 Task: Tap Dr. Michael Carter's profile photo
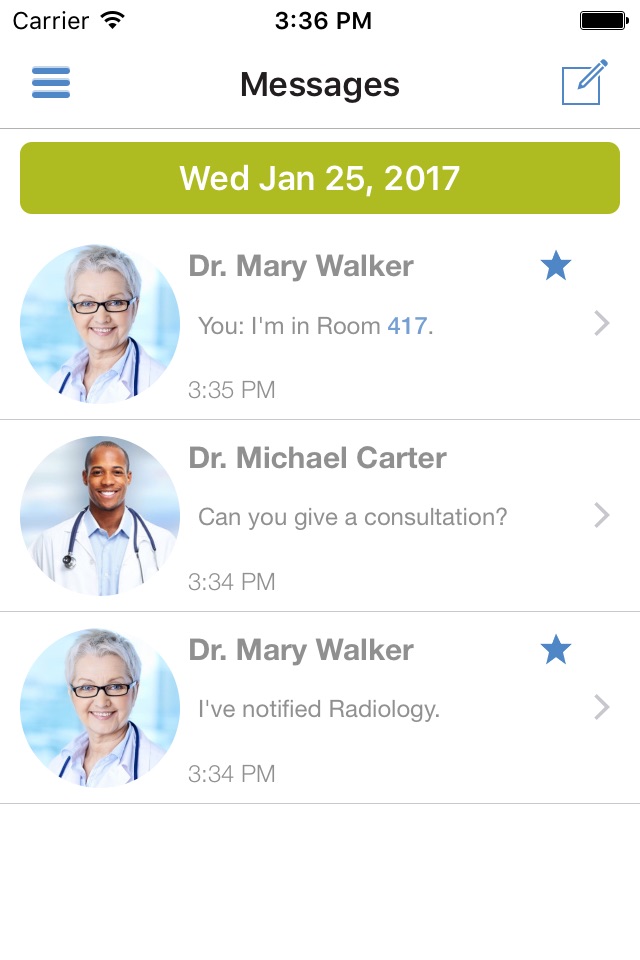click(x=100, y=516)
